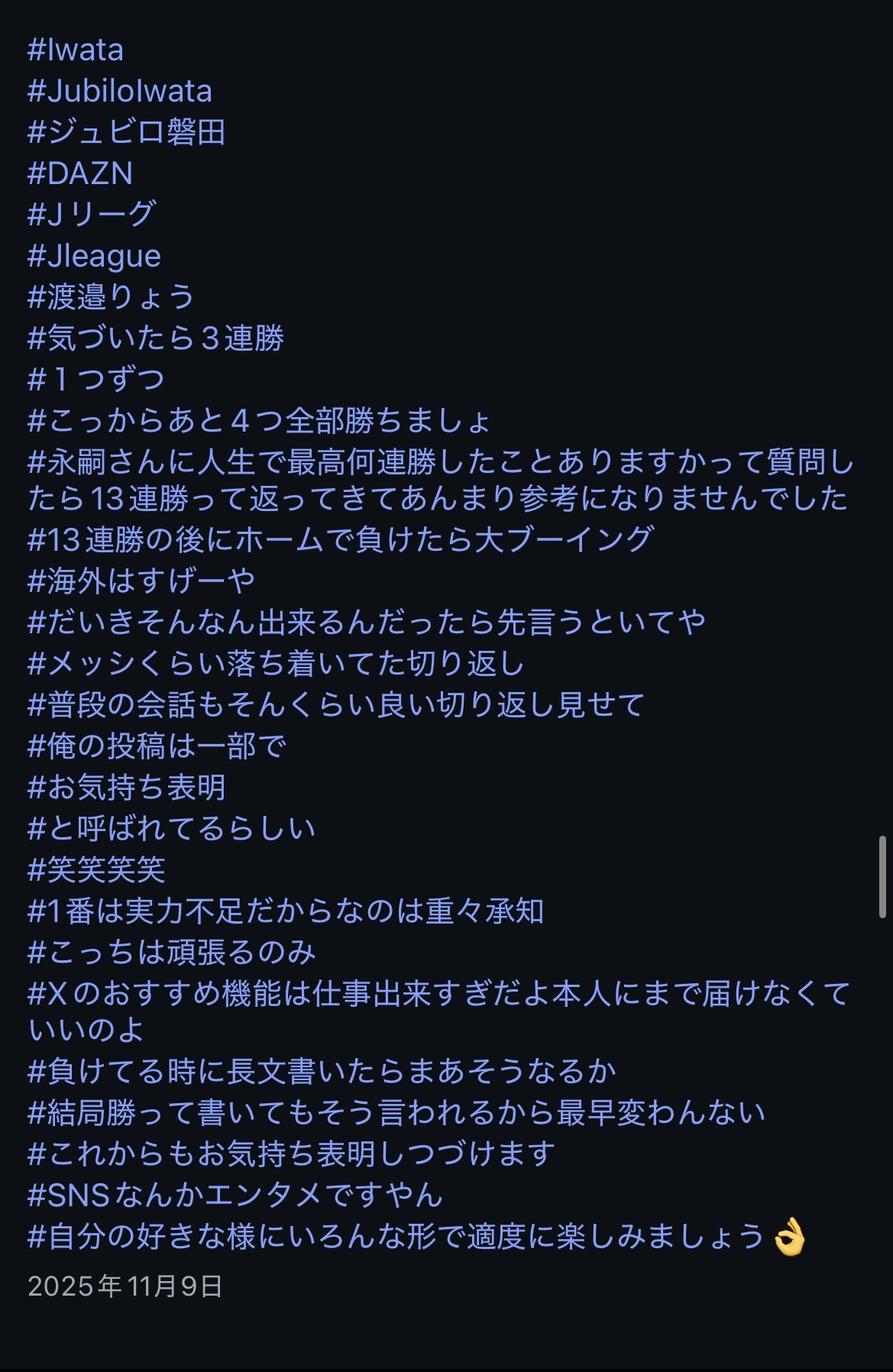
Task: Open the #Iwata hashtag
Action: (75, 50)
